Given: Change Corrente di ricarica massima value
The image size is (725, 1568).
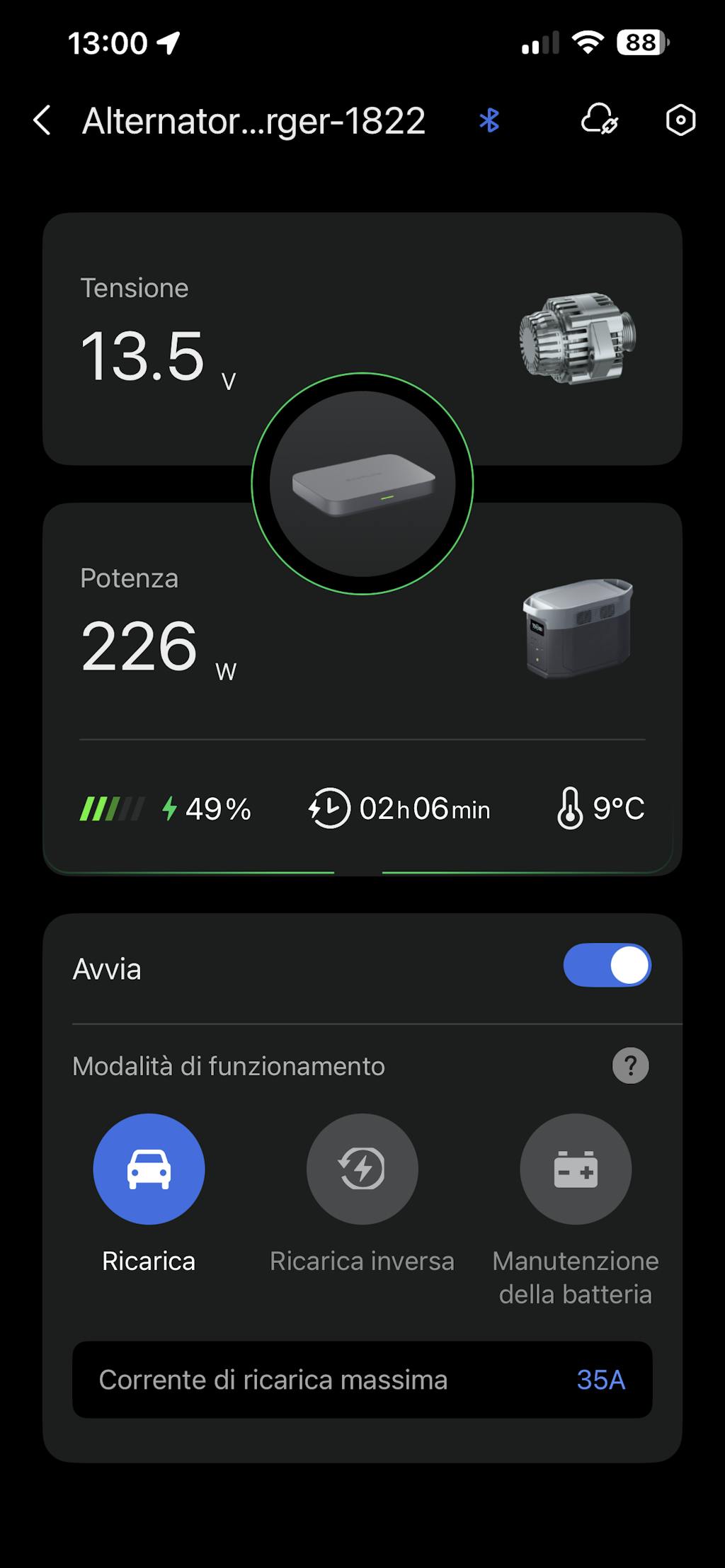Looking at the screenshot, I should pyautogui.click(x=600, y=1380).
